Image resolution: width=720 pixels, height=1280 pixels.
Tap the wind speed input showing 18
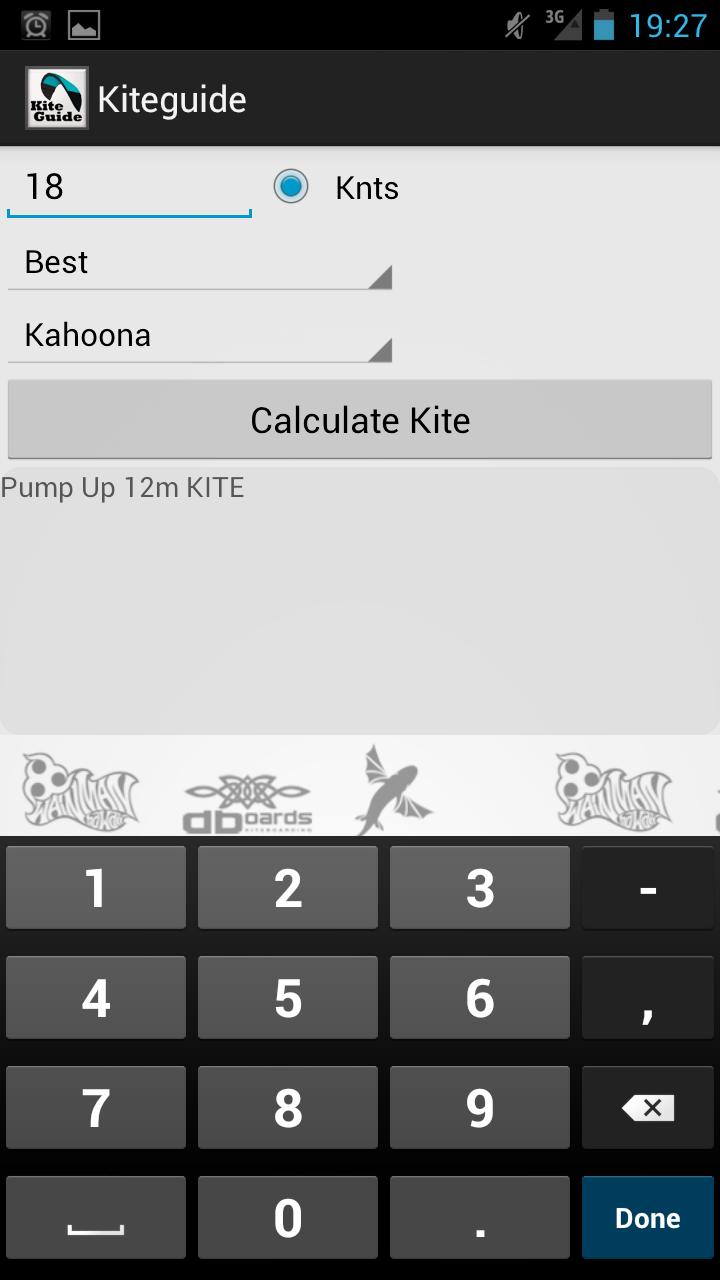(128, 186)
